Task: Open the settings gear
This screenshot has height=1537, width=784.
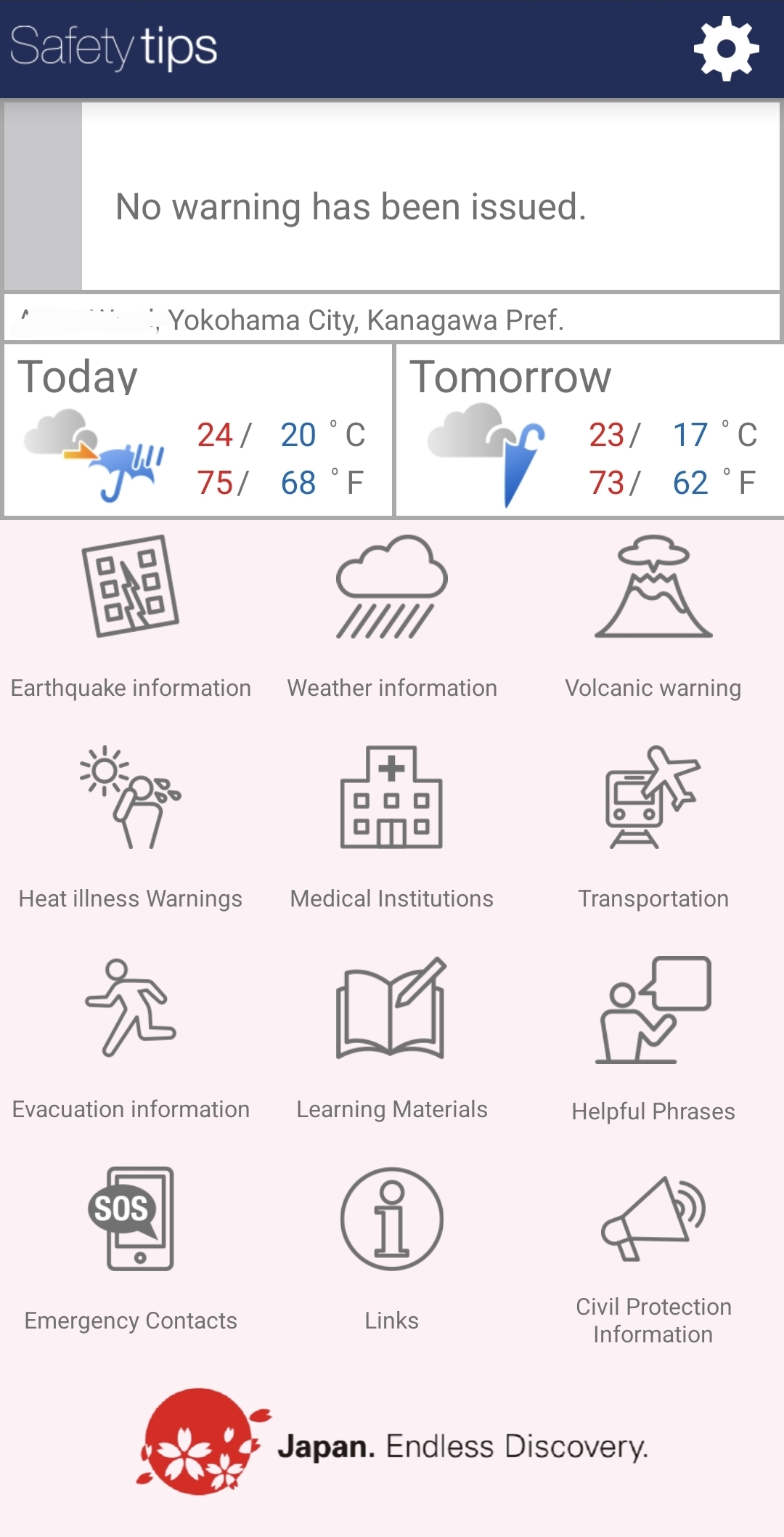Action: (x=726, y=49)
